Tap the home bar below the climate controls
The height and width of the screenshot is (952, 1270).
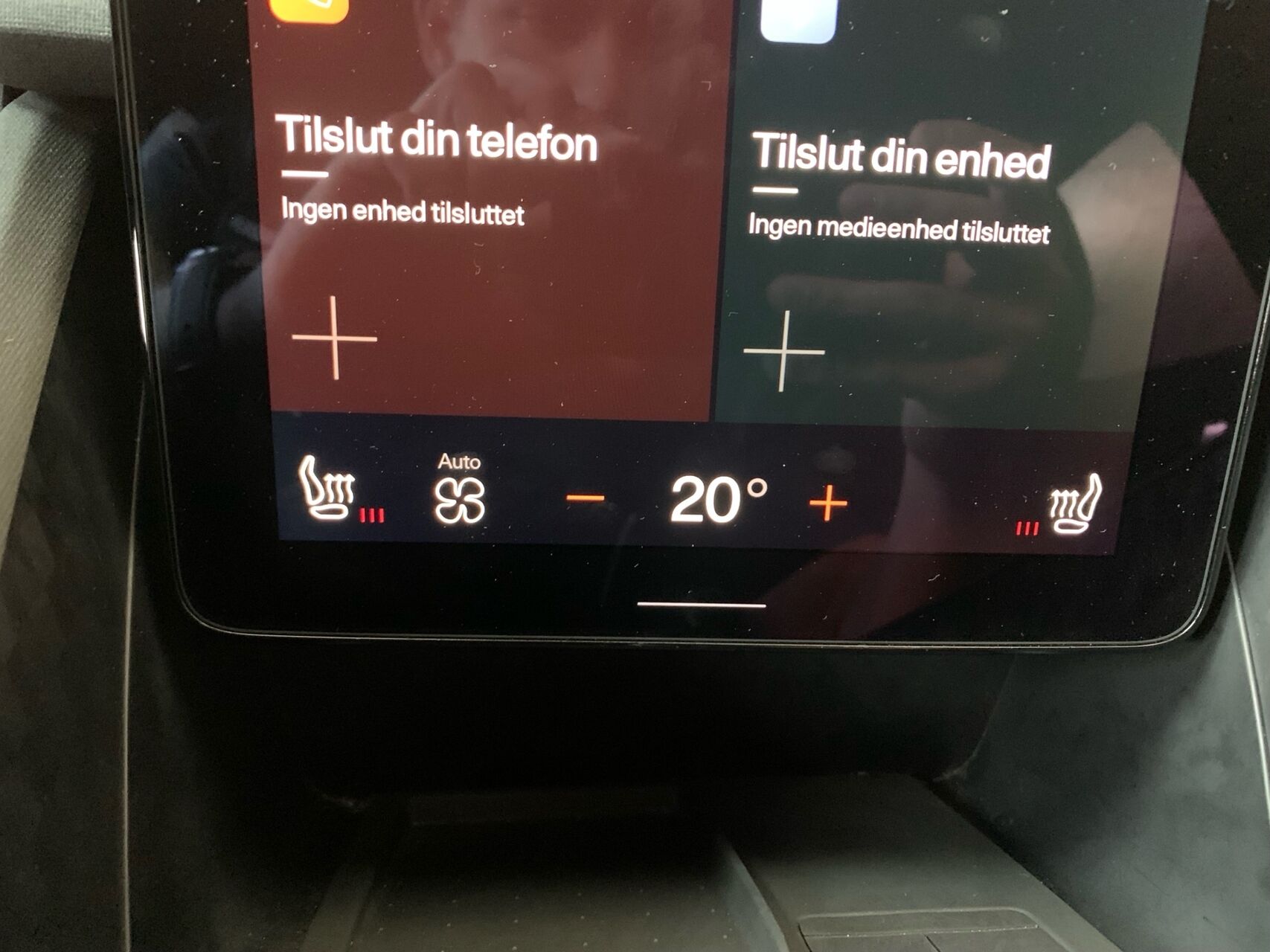click(x=702, y=605)
